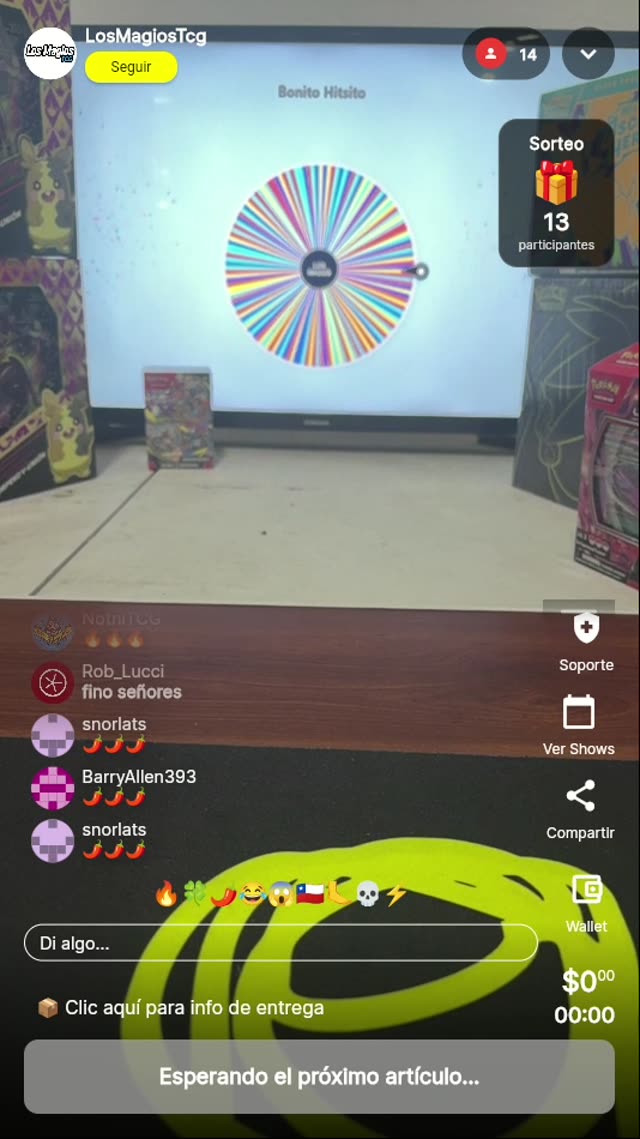The height and width of the screenshot is (1139, 640).
Task: Send the lightning bolt emoji reaction
Action: (396, 894)
